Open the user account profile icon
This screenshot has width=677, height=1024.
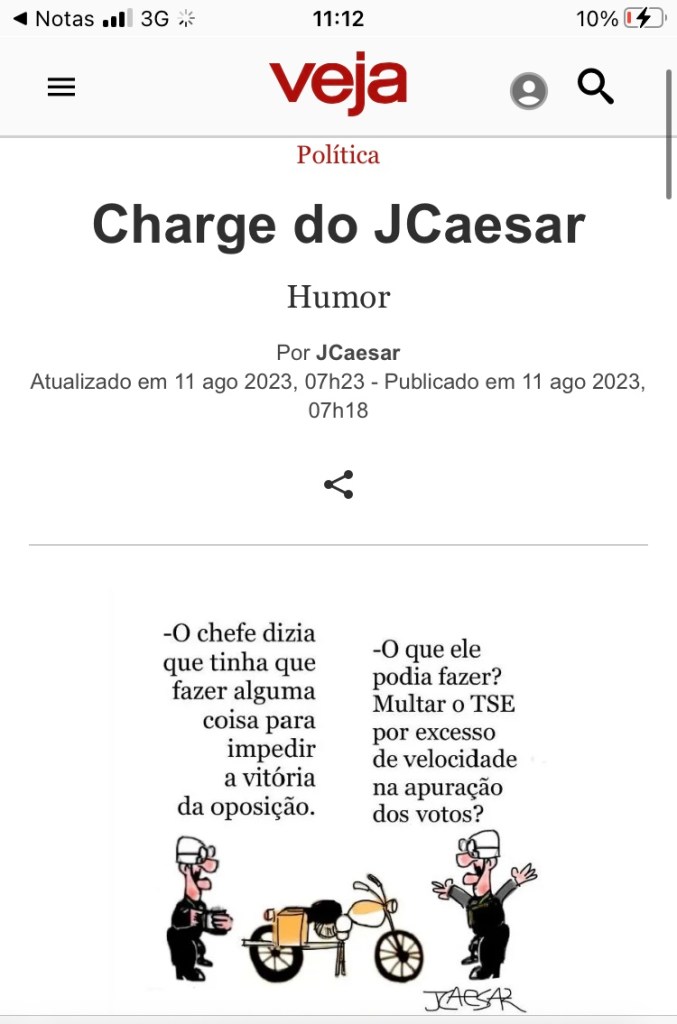(x=528, y=91)
